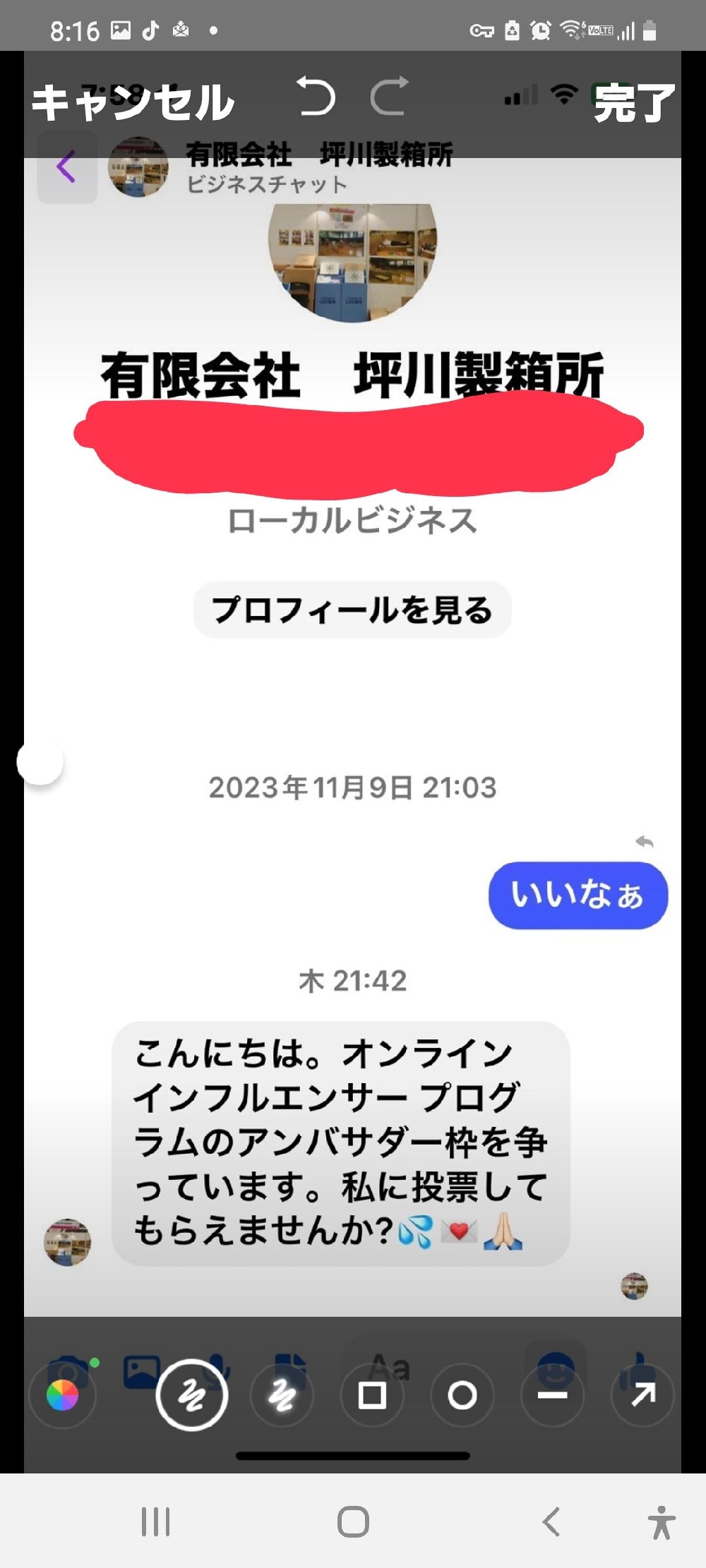Select the straight line tool
Viewport: 706px width, 1568px height.
point(553,1394)
